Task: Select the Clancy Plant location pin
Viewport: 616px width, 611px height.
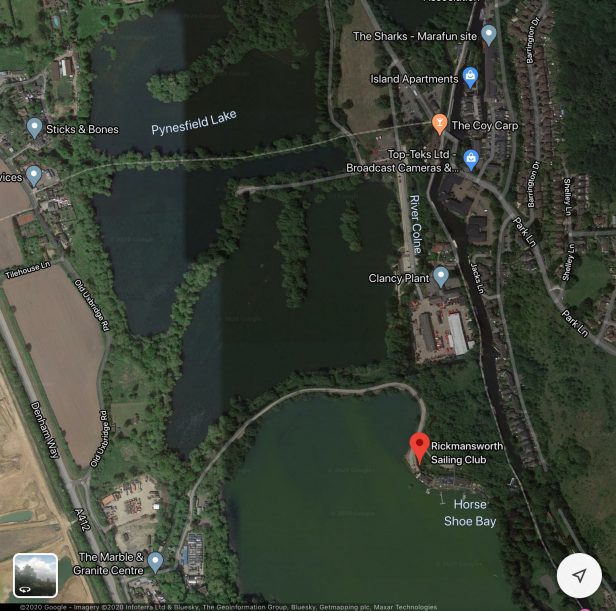Action: (440, 277)
